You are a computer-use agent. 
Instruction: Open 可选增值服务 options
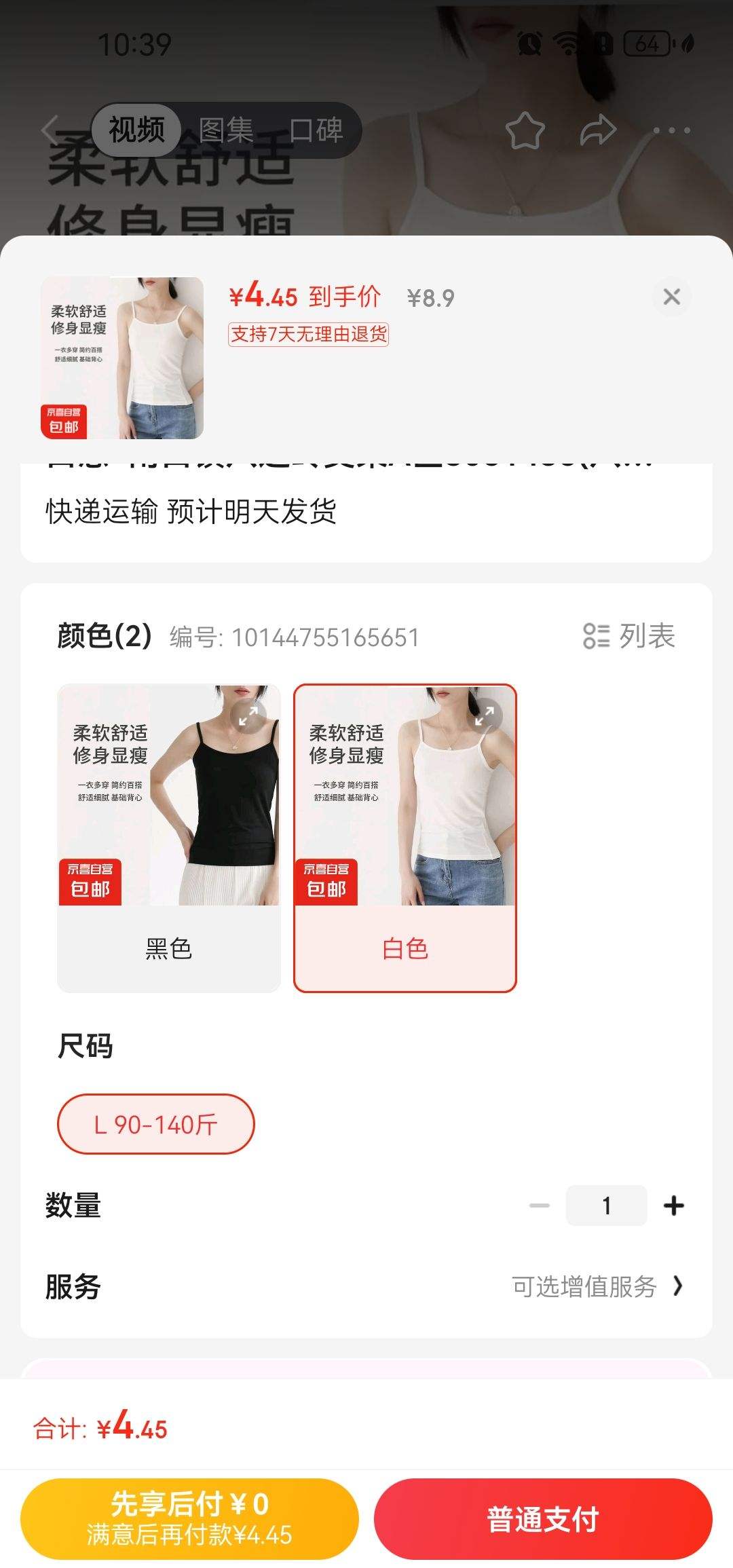point(597,1286)
